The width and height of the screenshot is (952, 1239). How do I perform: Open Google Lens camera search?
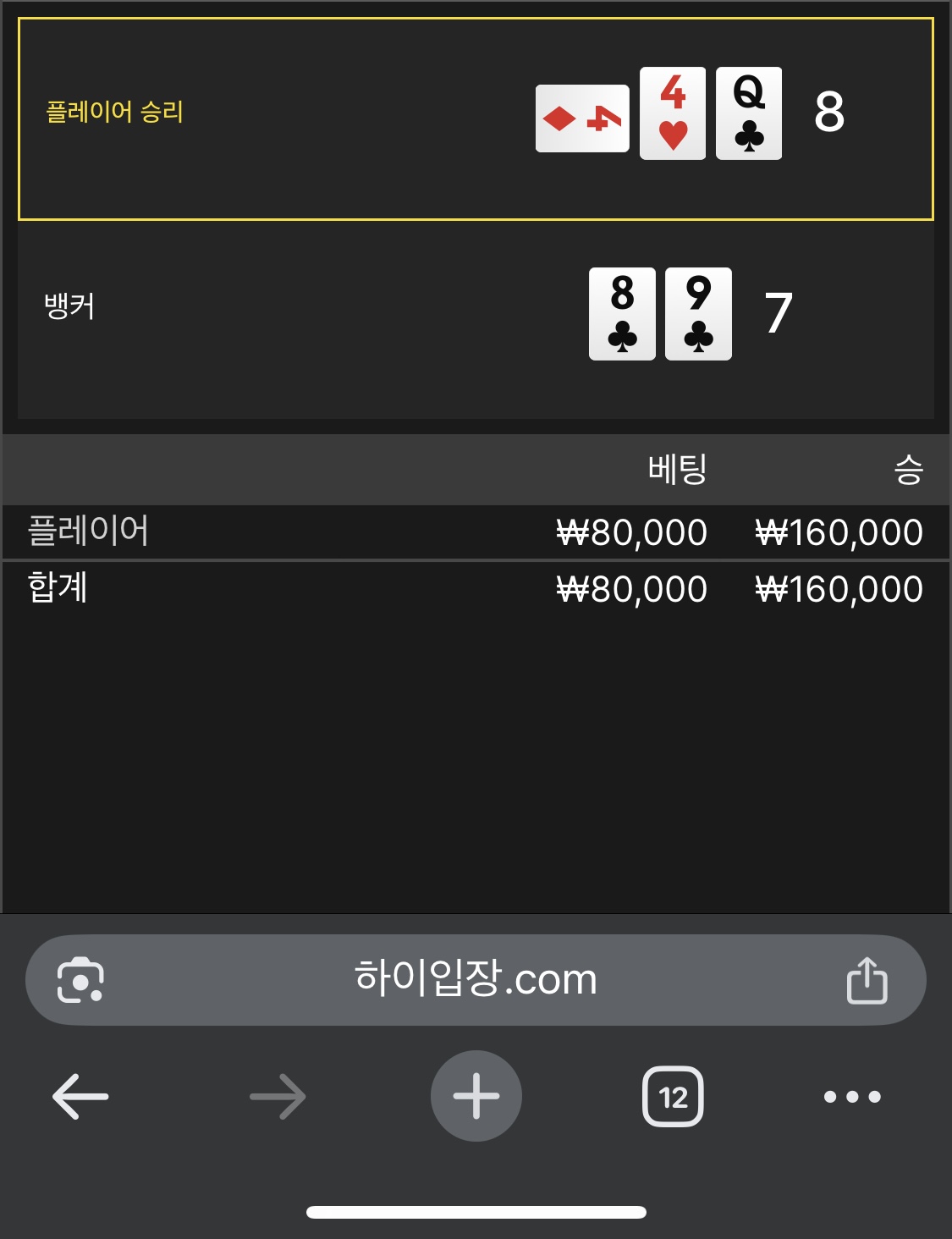click(80, 980)
